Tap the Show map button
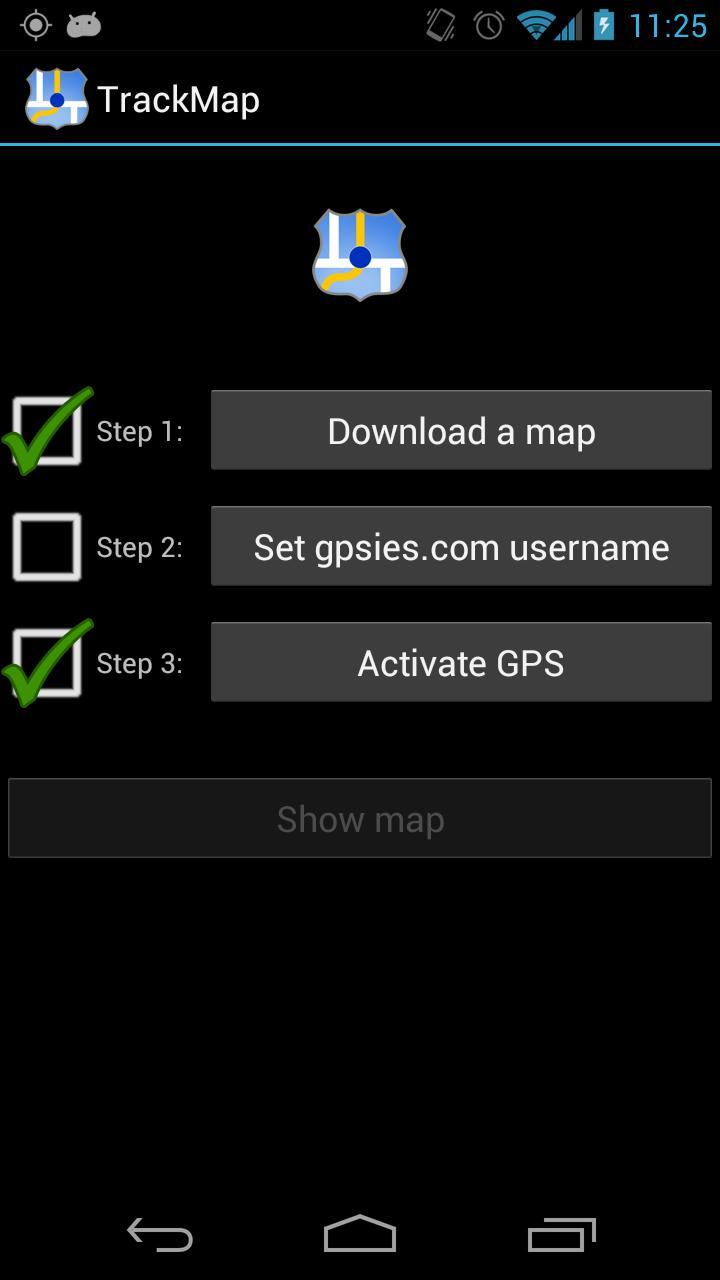 pyautogui.click(x=360, y=819)
